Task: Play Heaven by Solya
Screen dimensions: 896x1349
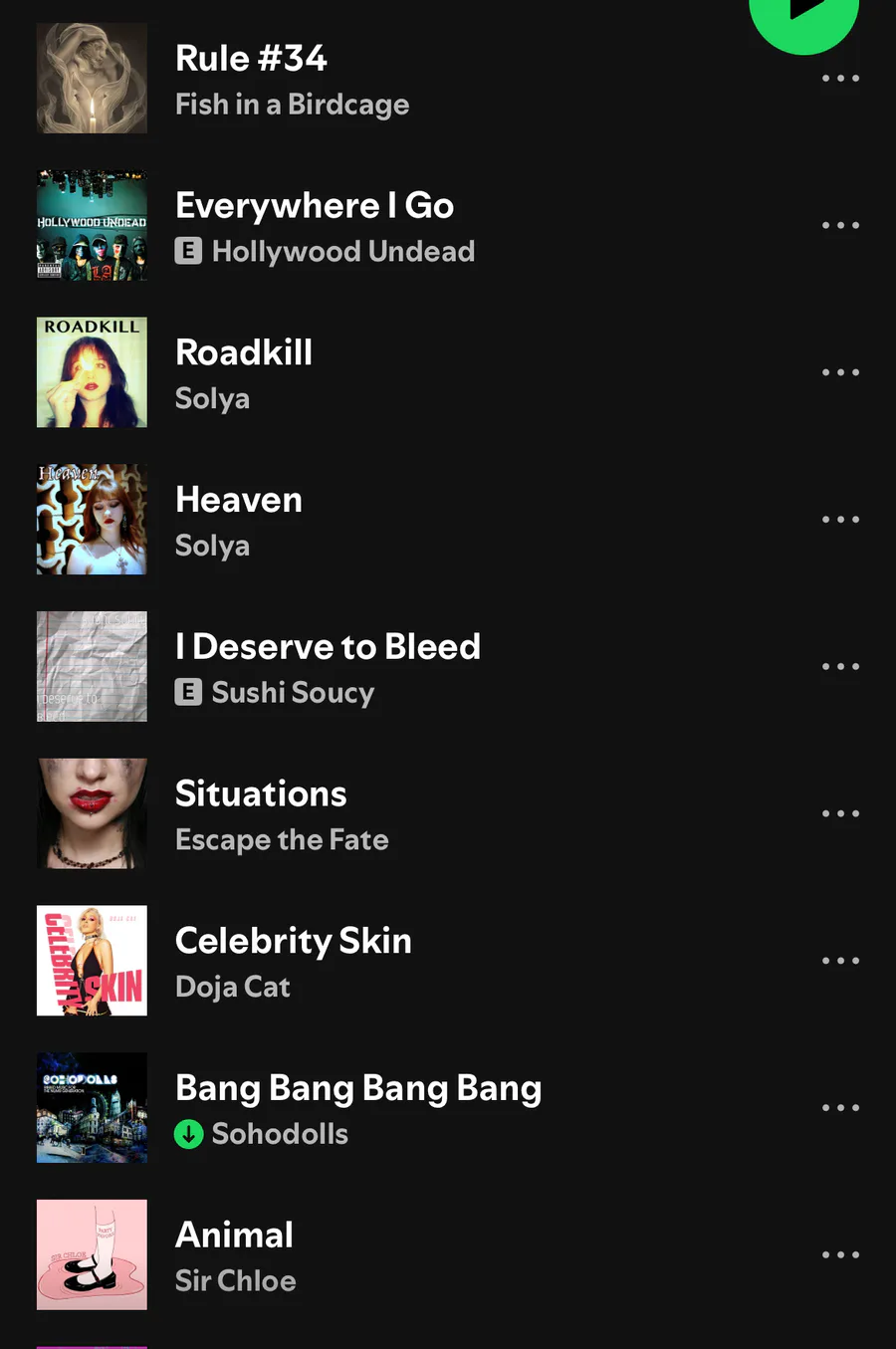Action: coord(239,500)
